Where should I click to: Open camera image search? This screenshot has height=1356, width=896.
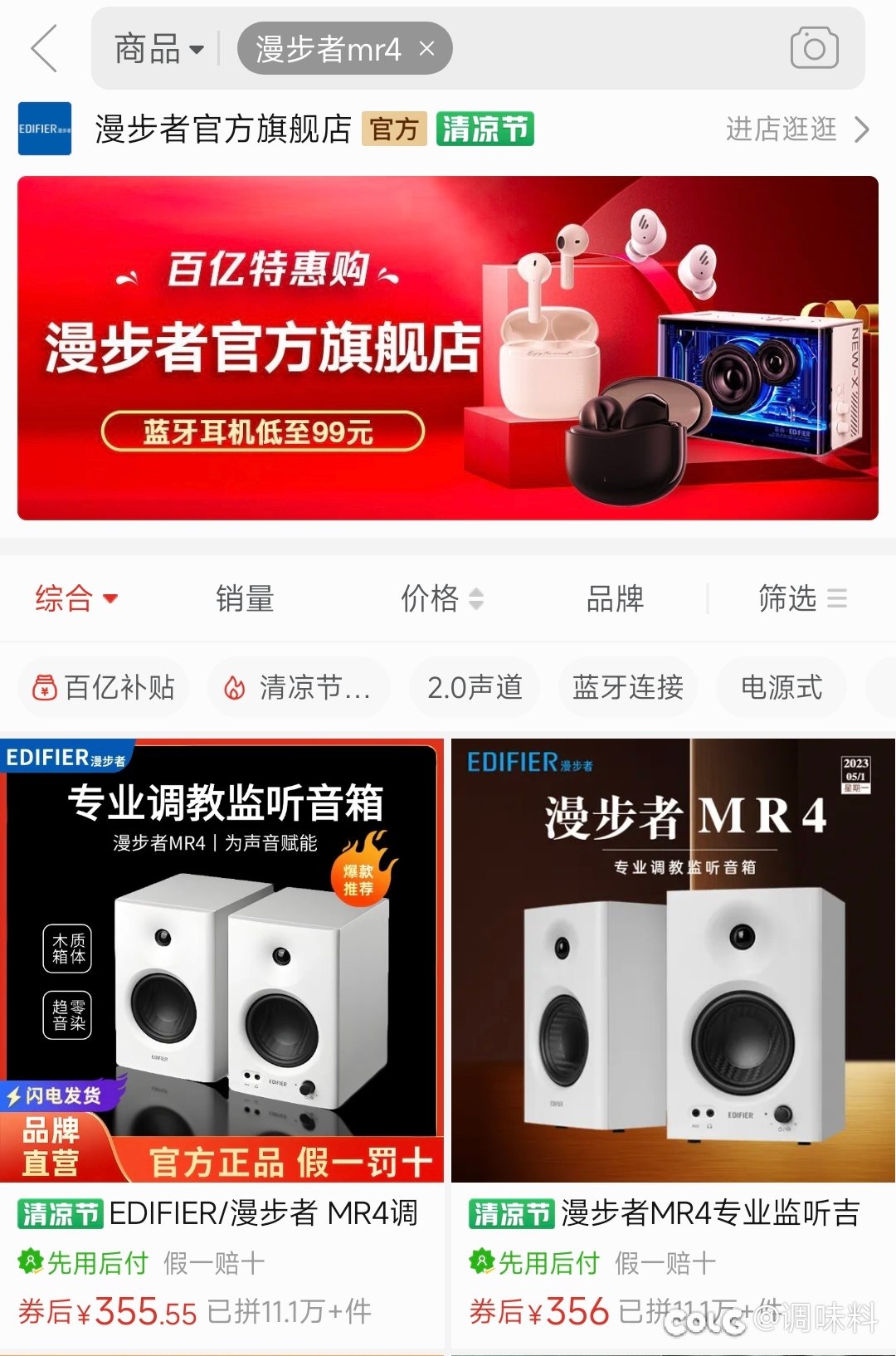814,48
